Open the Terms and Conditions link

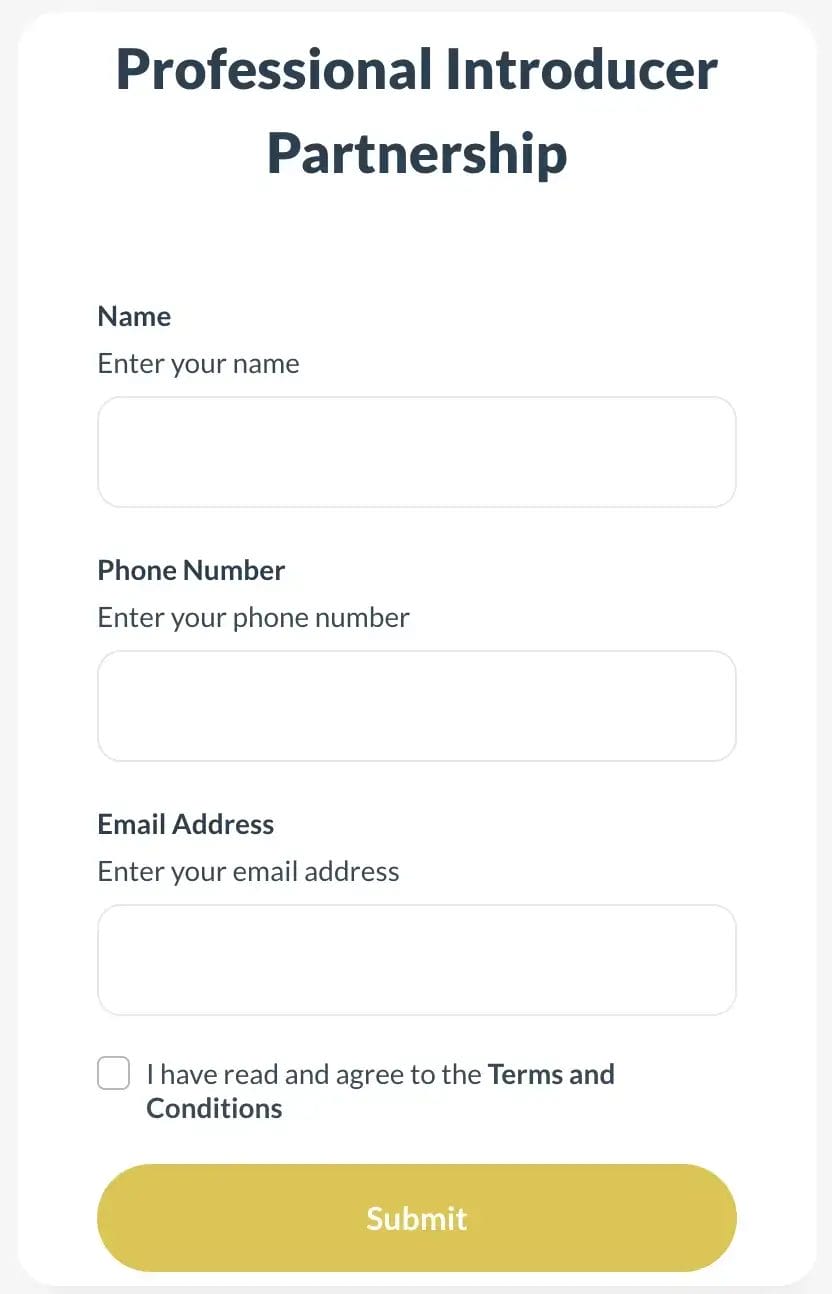550,1075
